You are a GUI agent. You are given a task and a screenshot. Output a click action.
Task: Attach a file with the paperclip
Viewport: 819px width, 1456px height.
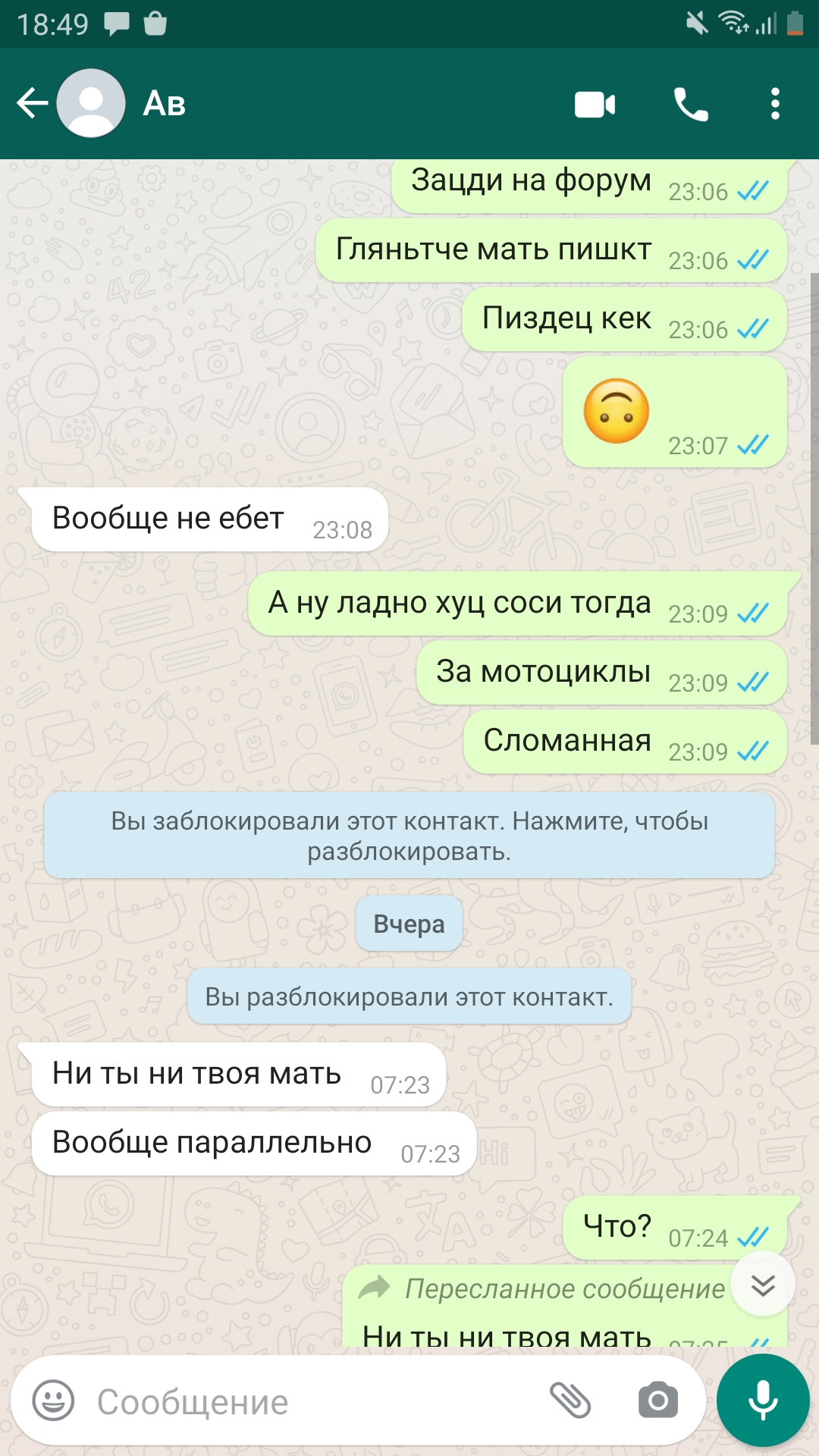click(570, 1401)
